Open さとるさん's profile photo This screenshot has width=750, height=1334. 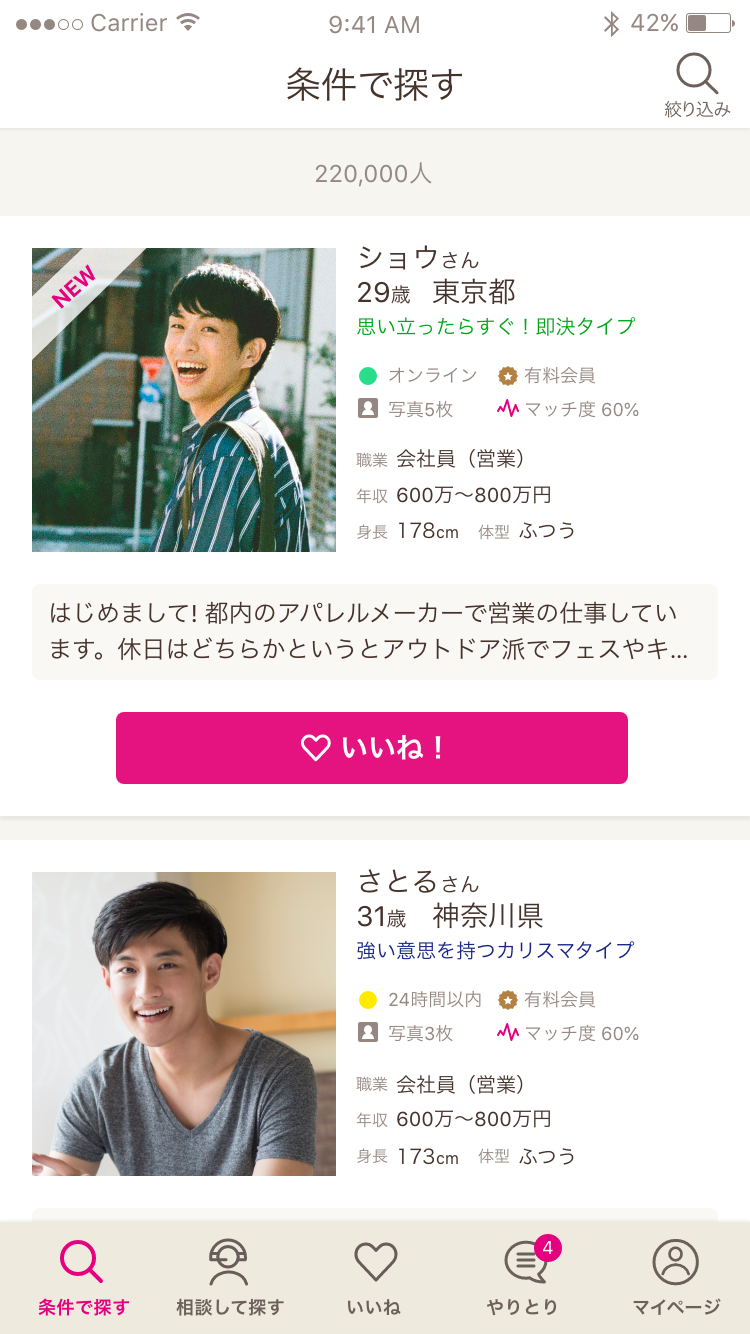point(184,1024)
